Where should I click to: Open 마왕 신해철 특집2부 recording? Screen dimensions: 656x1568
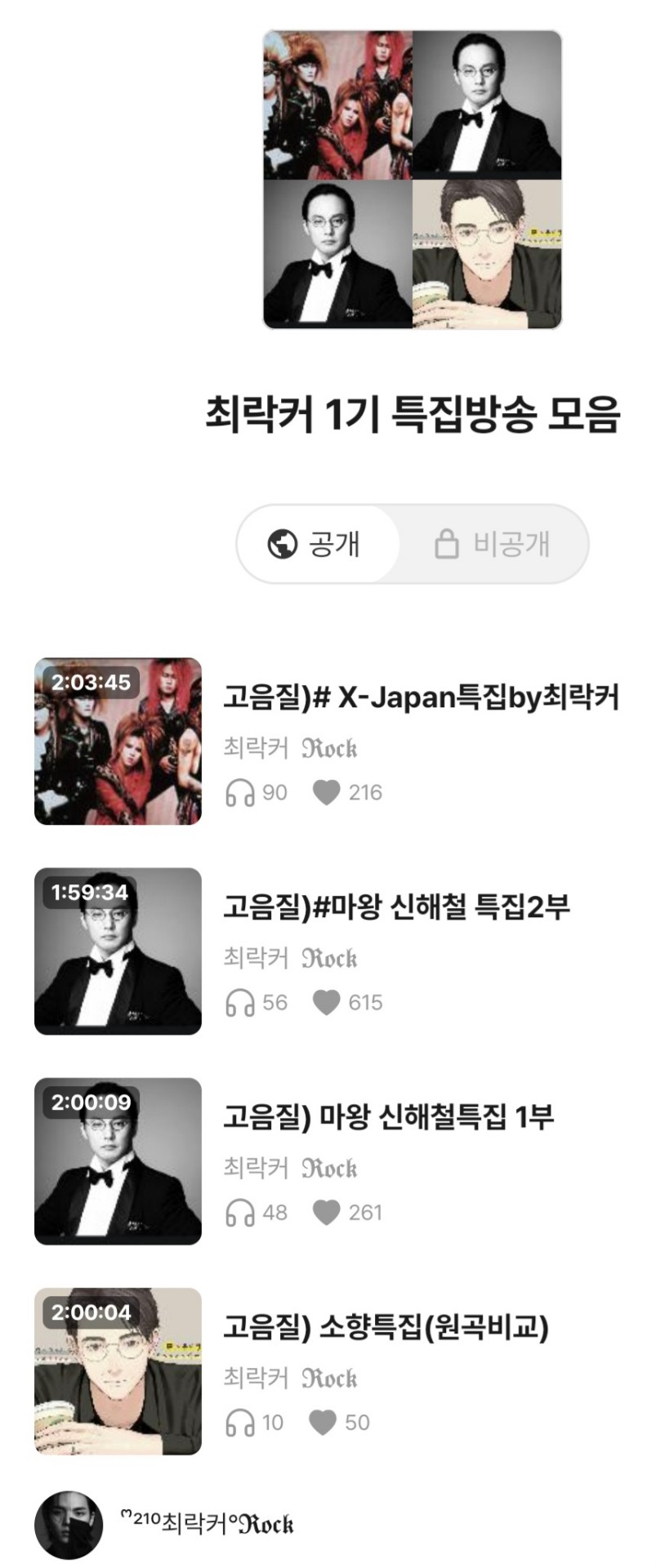click(x=396, y=907)
